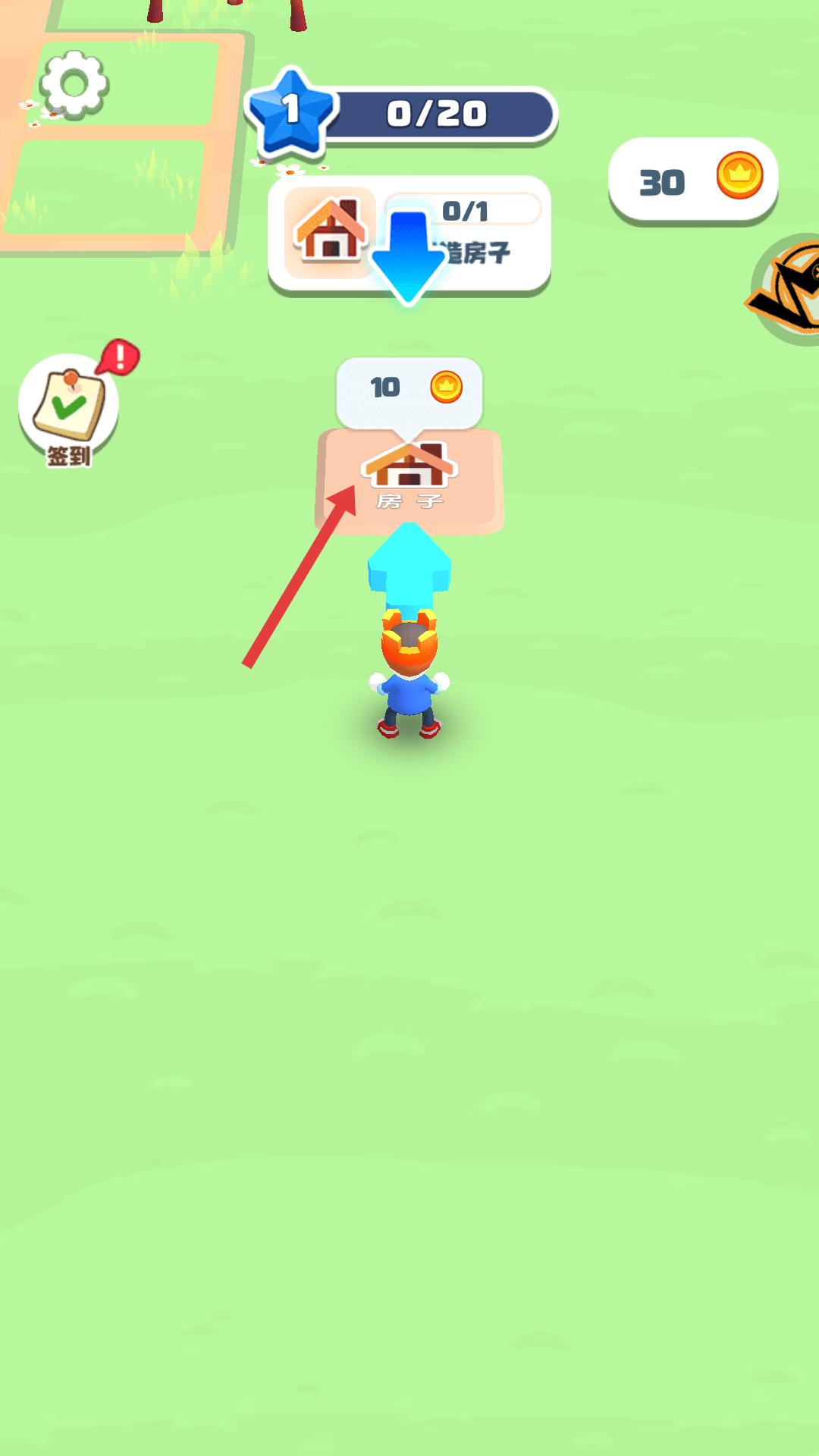Image resolution: width=819 pixels, height=1456 pixels.
Task: Tap the gold coin balance counter
Action: click(693, 180)
